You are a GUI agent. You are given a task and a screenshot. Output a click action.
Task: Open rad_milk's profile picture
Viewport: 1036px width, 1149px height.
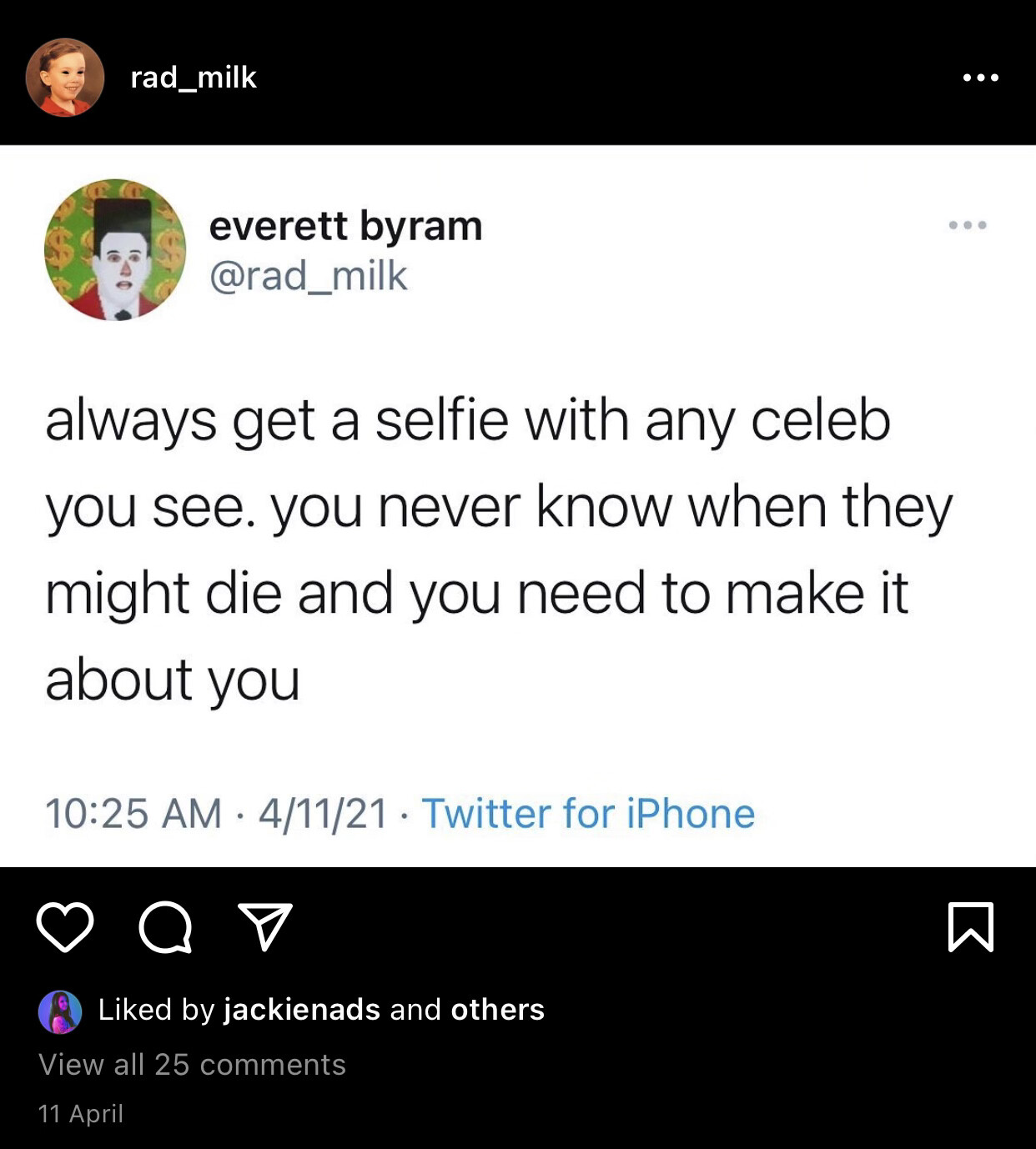click(x=65, y=77)
